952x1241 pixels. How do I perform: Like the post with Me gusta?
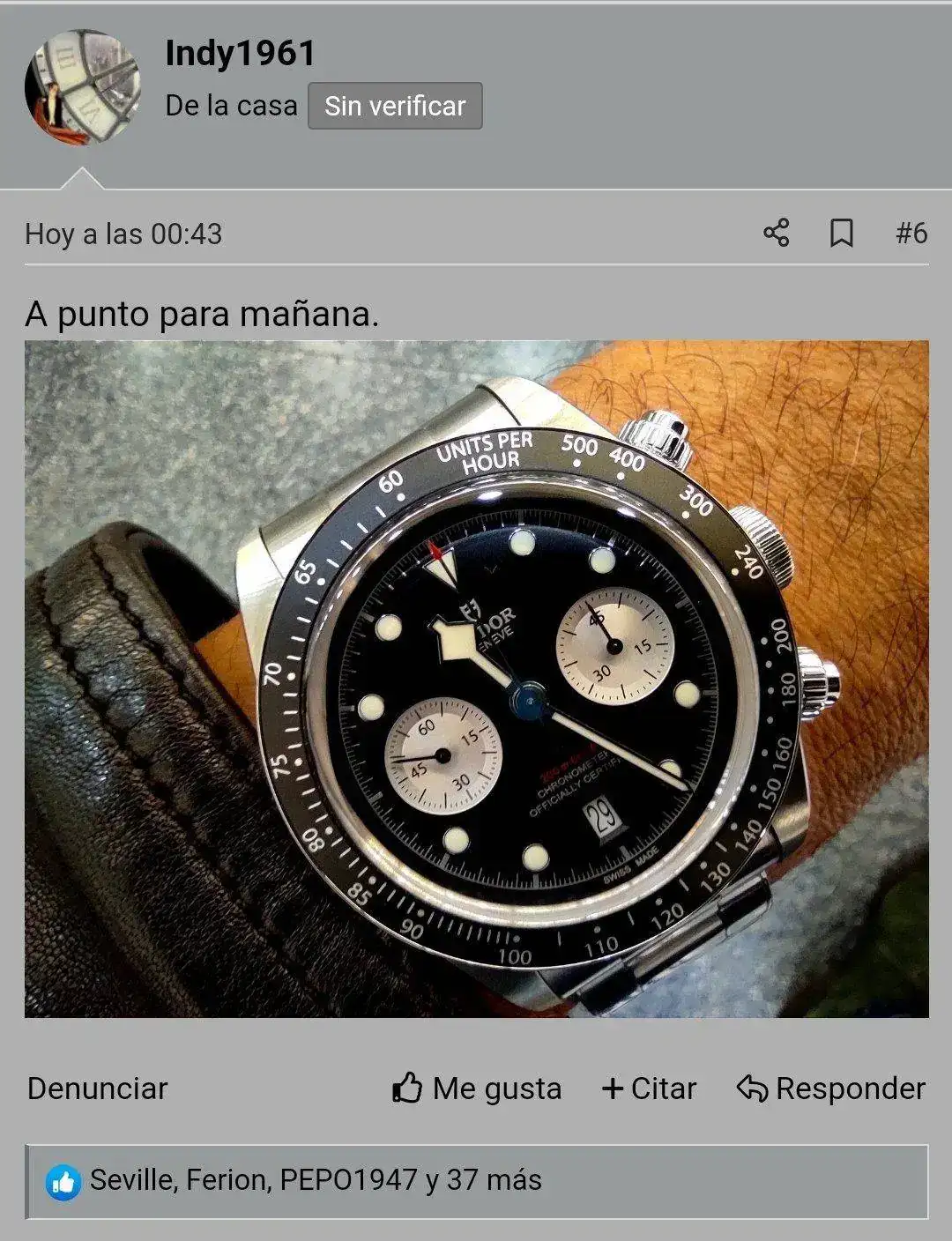tap(477, 1089)
